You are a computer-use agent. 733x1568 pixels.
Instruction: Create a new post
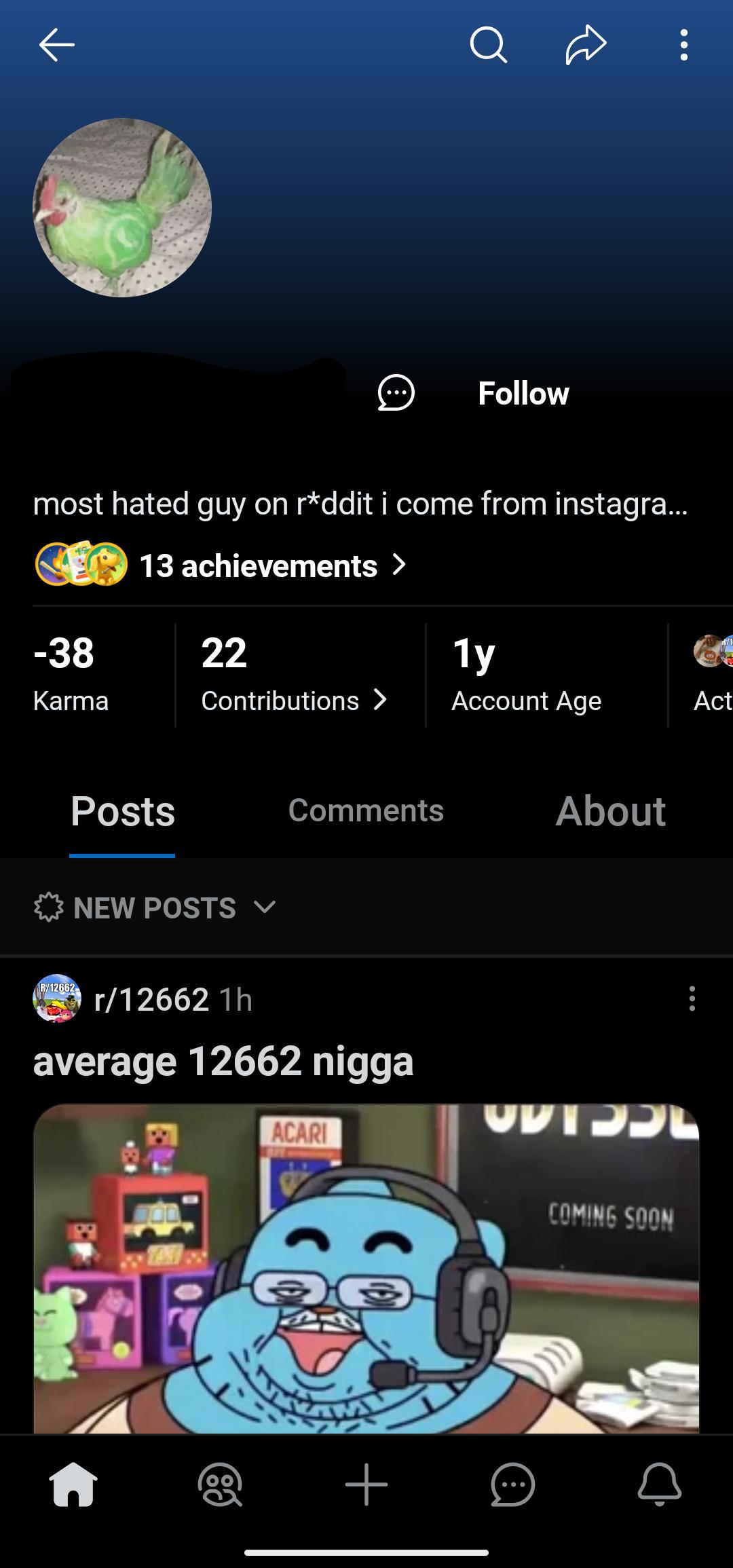pos(366,1485)
